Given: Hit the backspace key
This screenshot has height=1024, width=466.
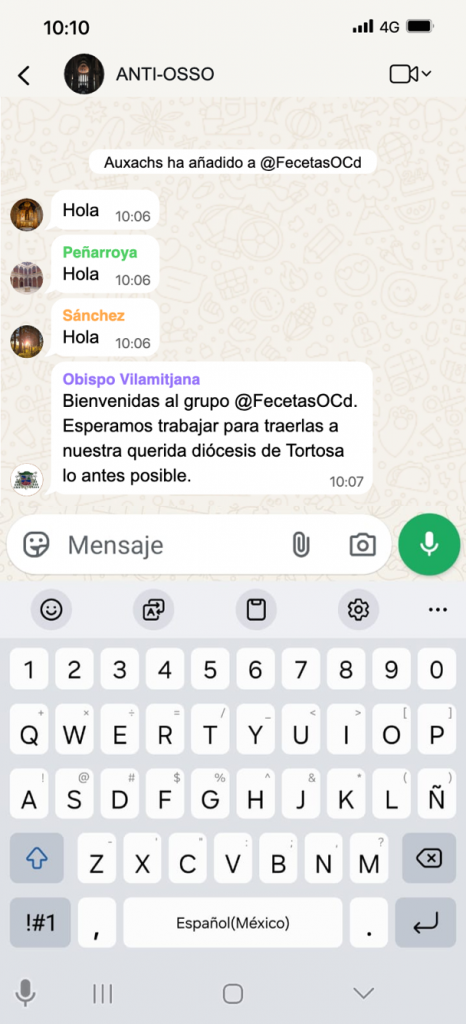Looking at the screenshot, I should [x=429, y=858].
